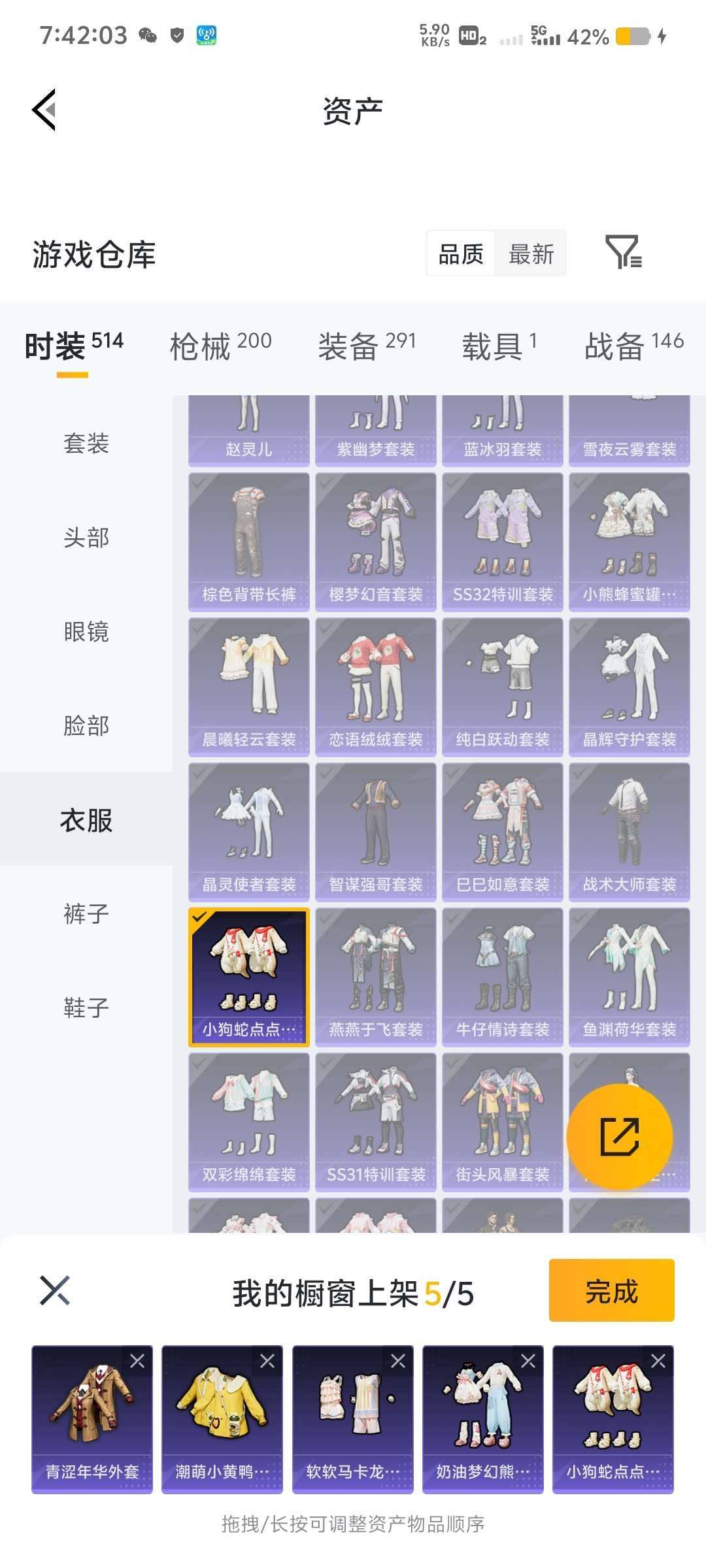Sort by 最新
This screenshot has width=706, height=1568.
531,253
